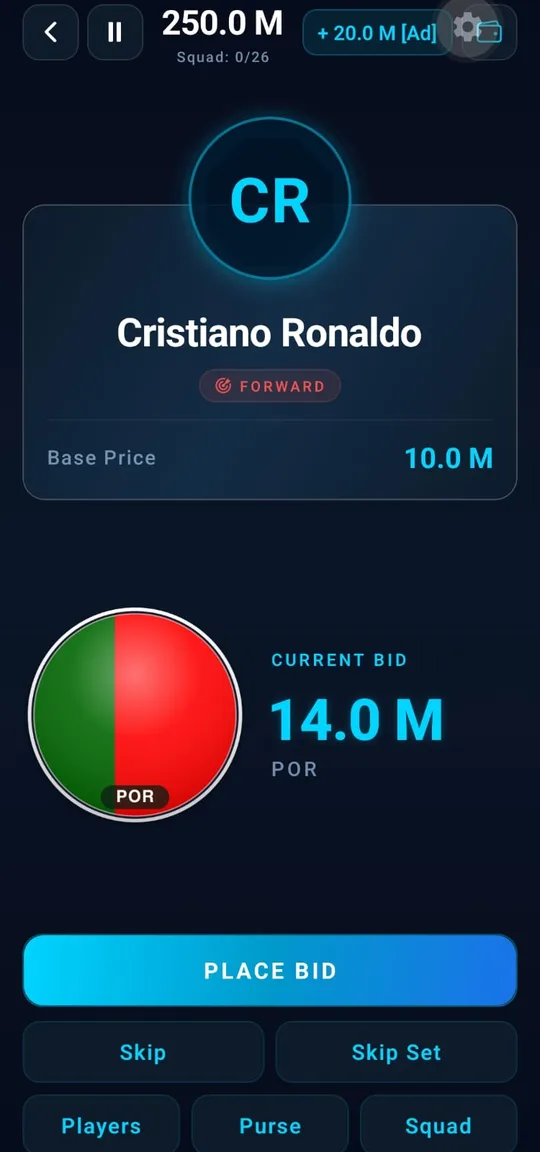The image size is (540, 1152).
Task: Go back using the top-left arrow
Action: tap(51, 32)
